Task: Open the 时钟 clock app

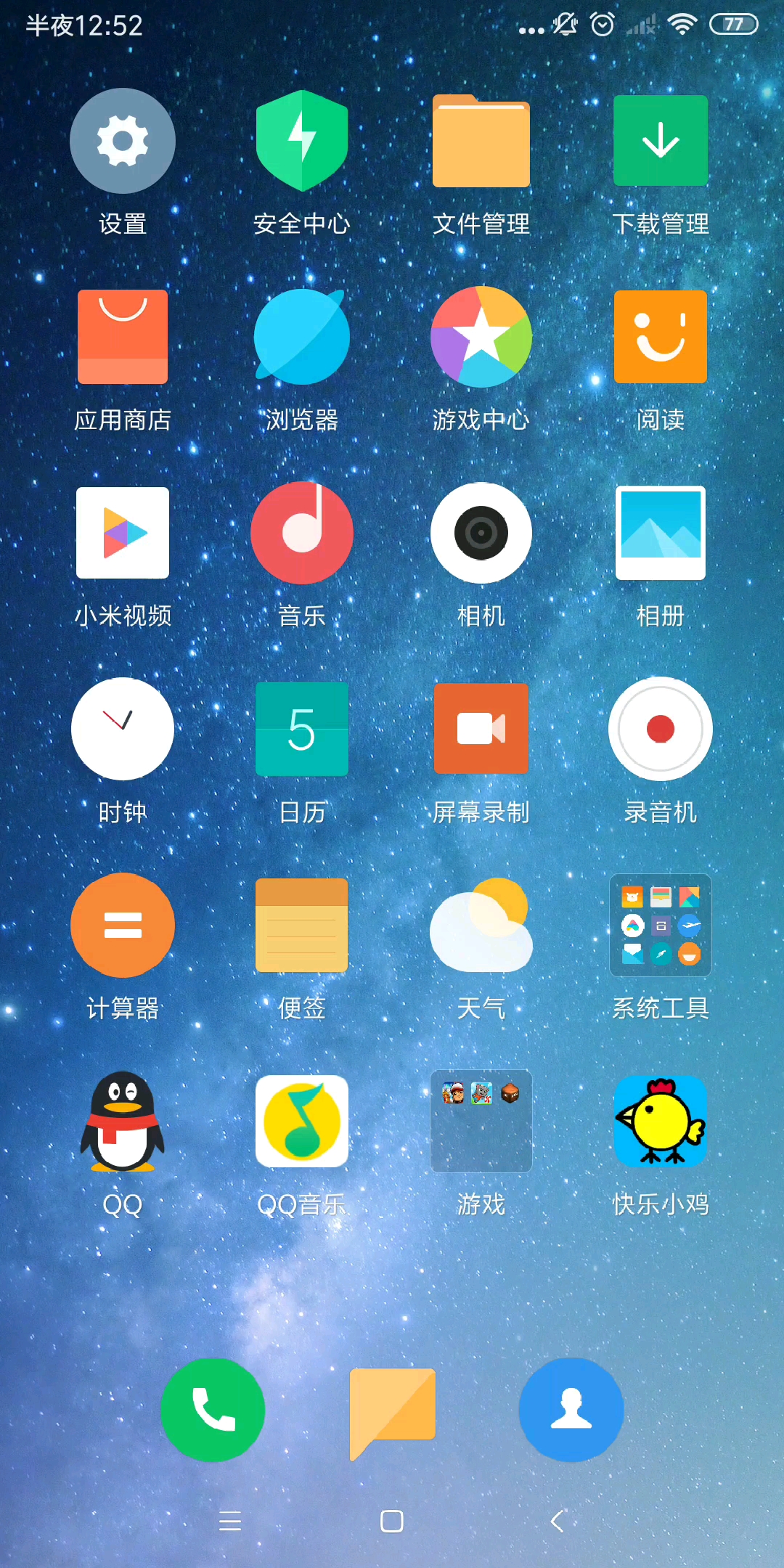Action: coord(122,729)
